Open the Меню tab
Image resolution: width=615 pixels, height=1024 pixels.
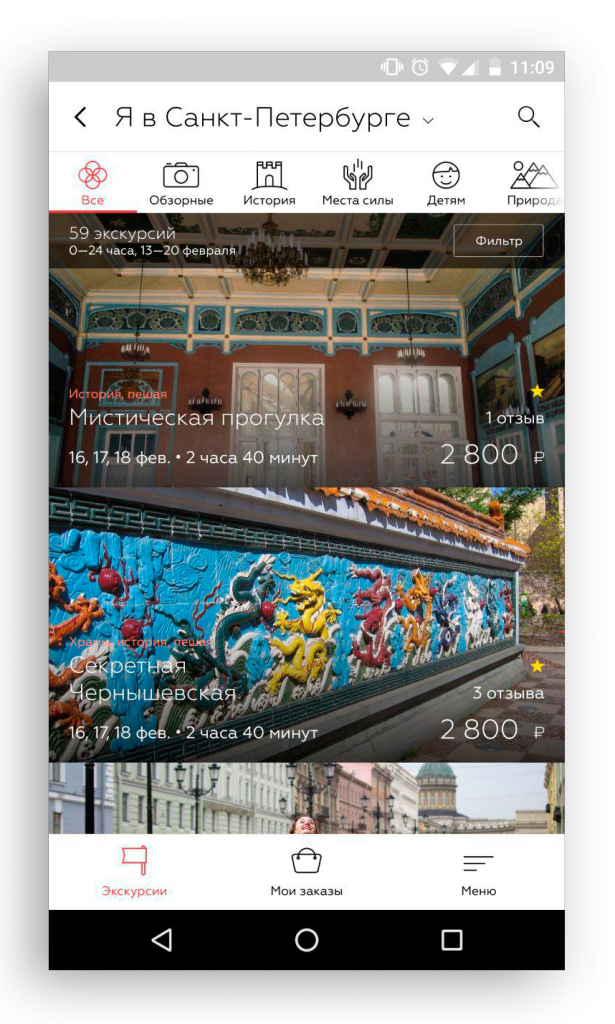(478, 870)
